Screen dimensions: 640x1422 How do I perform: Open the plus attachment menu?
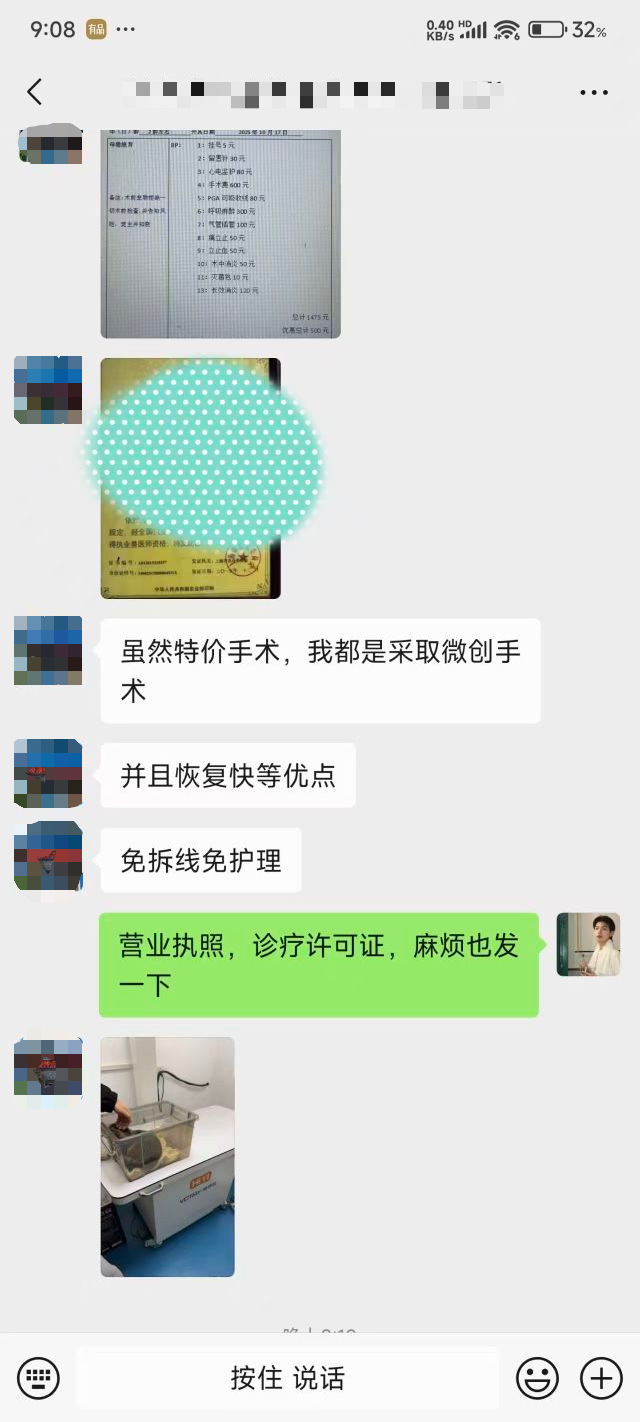pyautogui.click(x=601, y=1378)
